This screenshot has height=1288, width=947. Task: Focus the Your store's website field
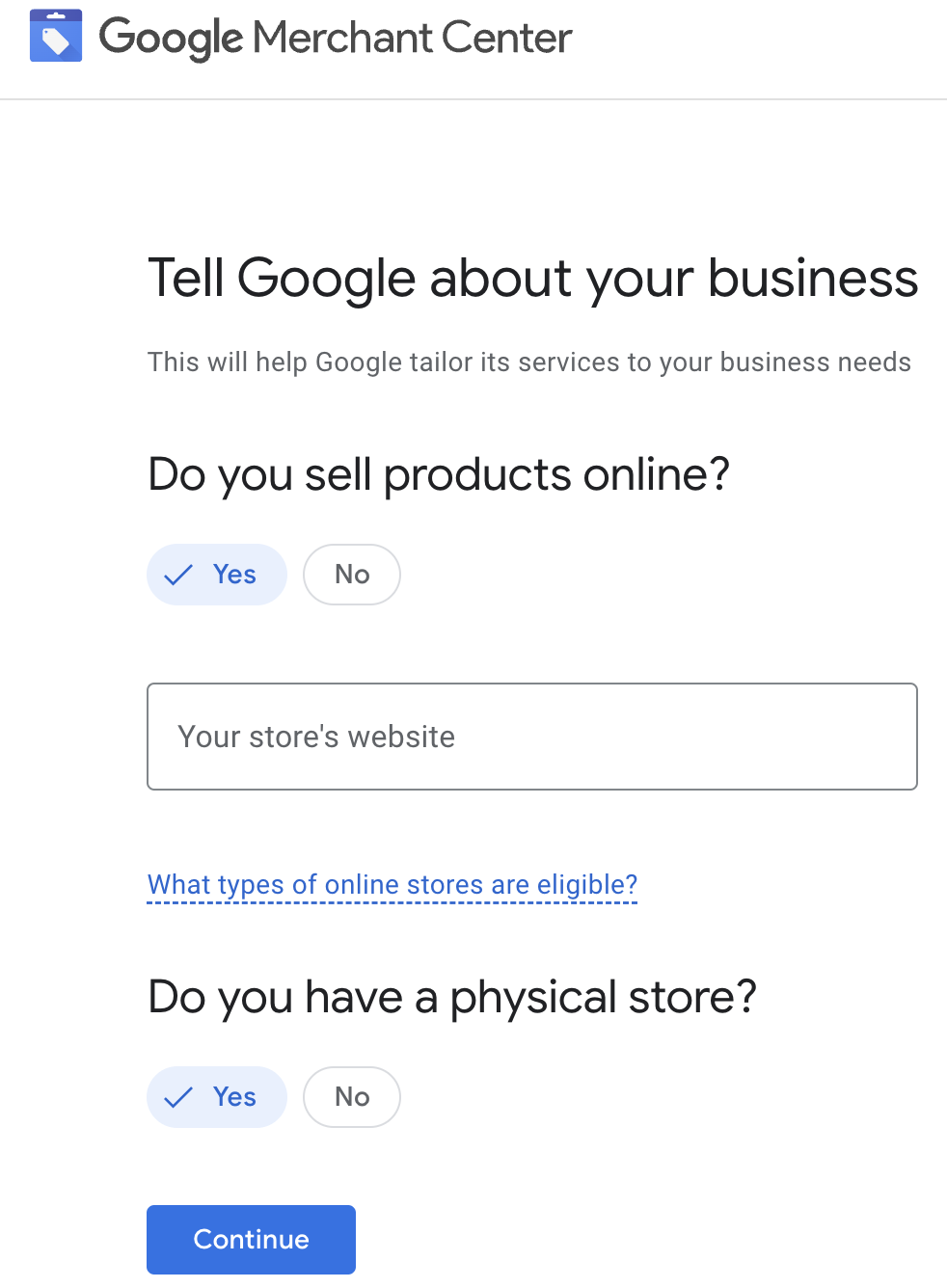(531, 737)
